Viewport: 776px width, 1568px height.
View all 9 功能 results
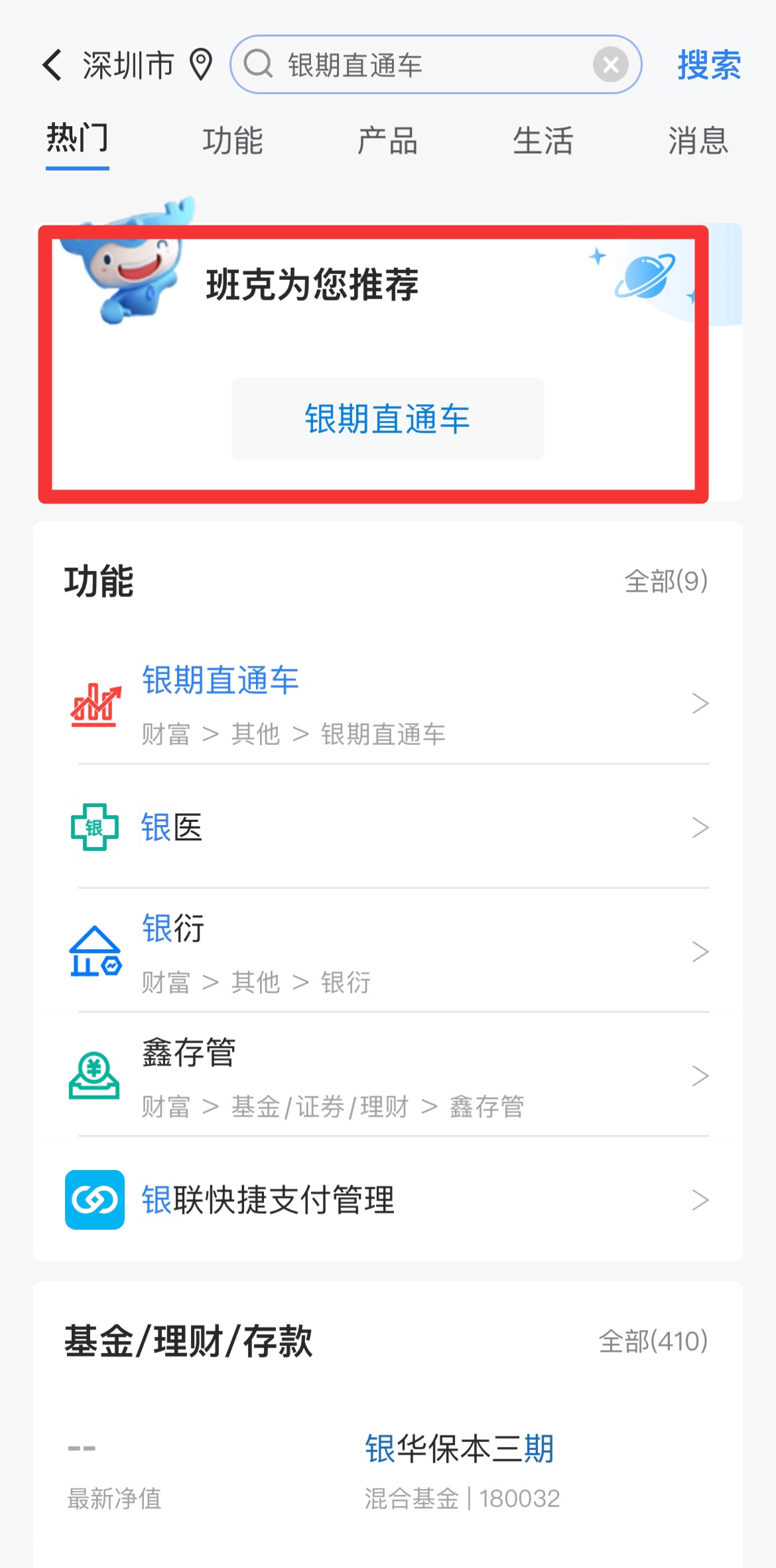point(666,581)
